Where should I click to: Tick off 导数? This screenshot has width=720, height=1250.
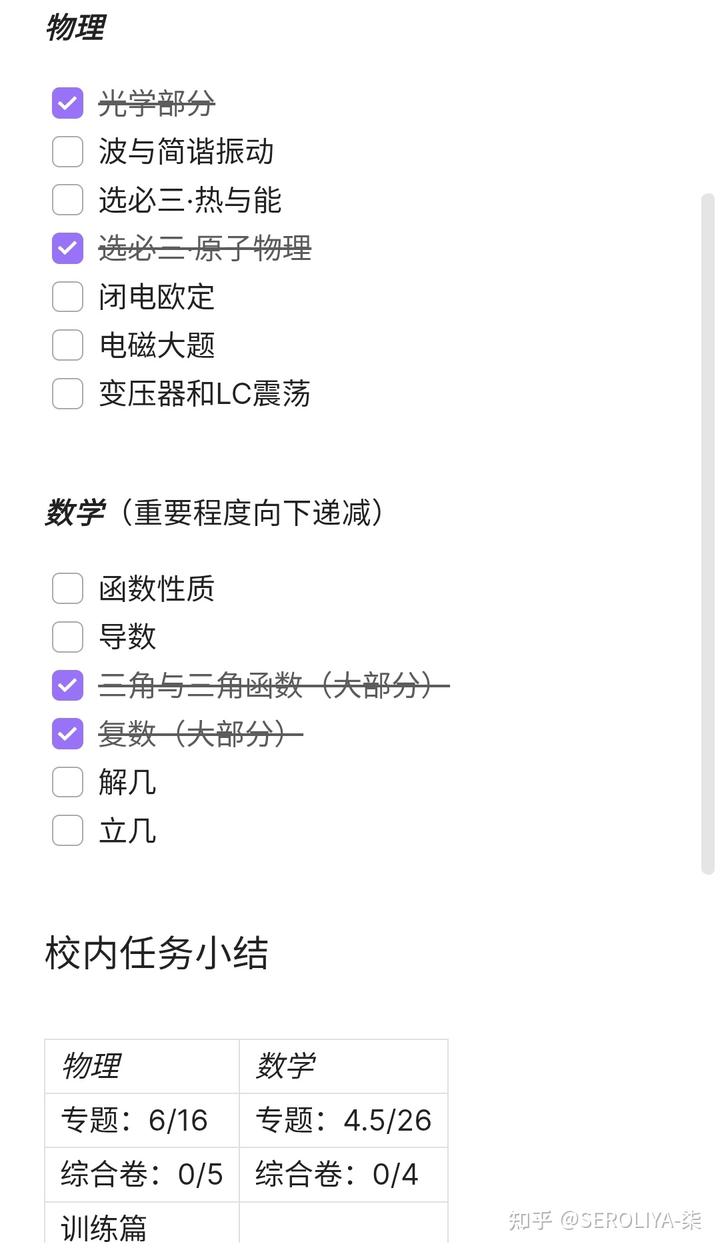(x=67, y=636)
